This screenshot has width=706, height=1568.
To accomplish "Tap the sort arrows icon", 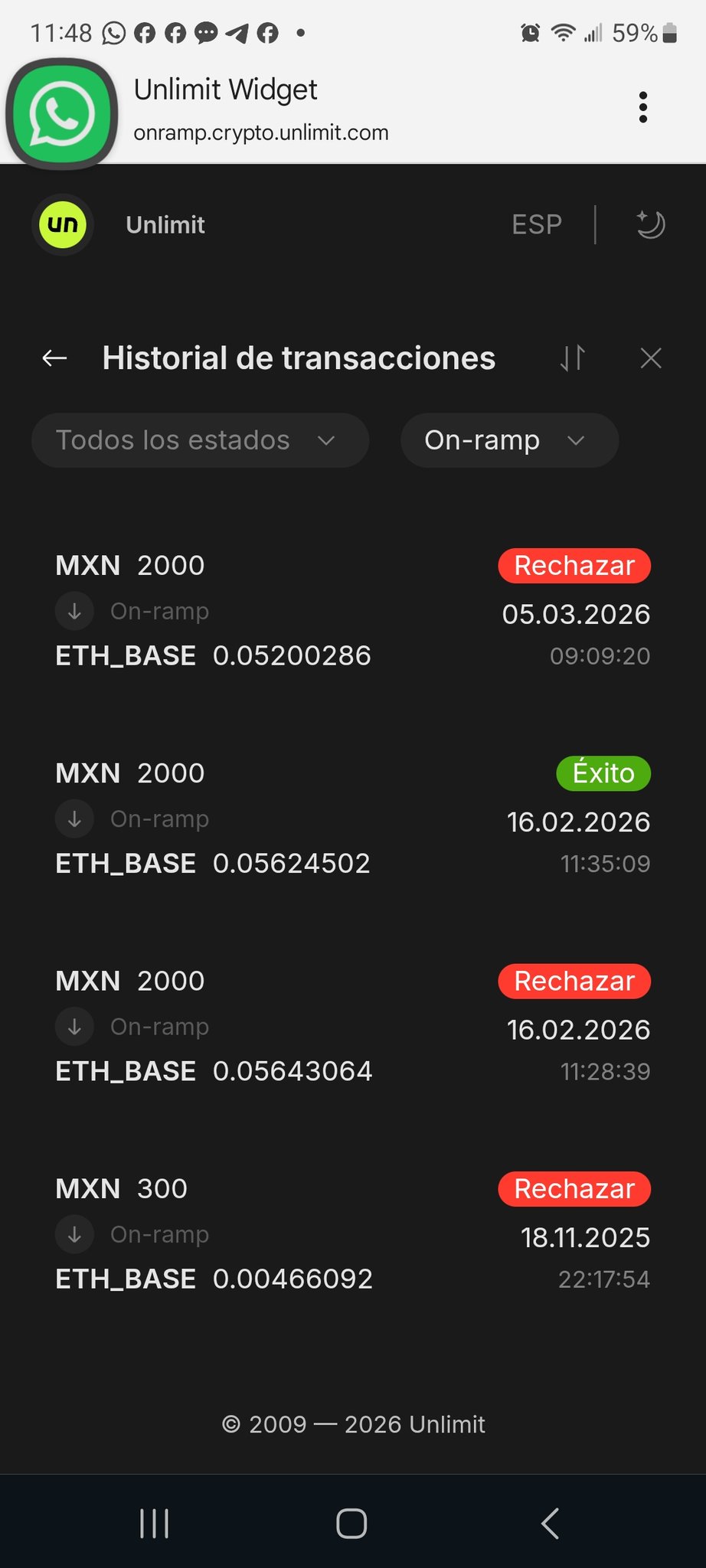I will [x=572, y=358].
